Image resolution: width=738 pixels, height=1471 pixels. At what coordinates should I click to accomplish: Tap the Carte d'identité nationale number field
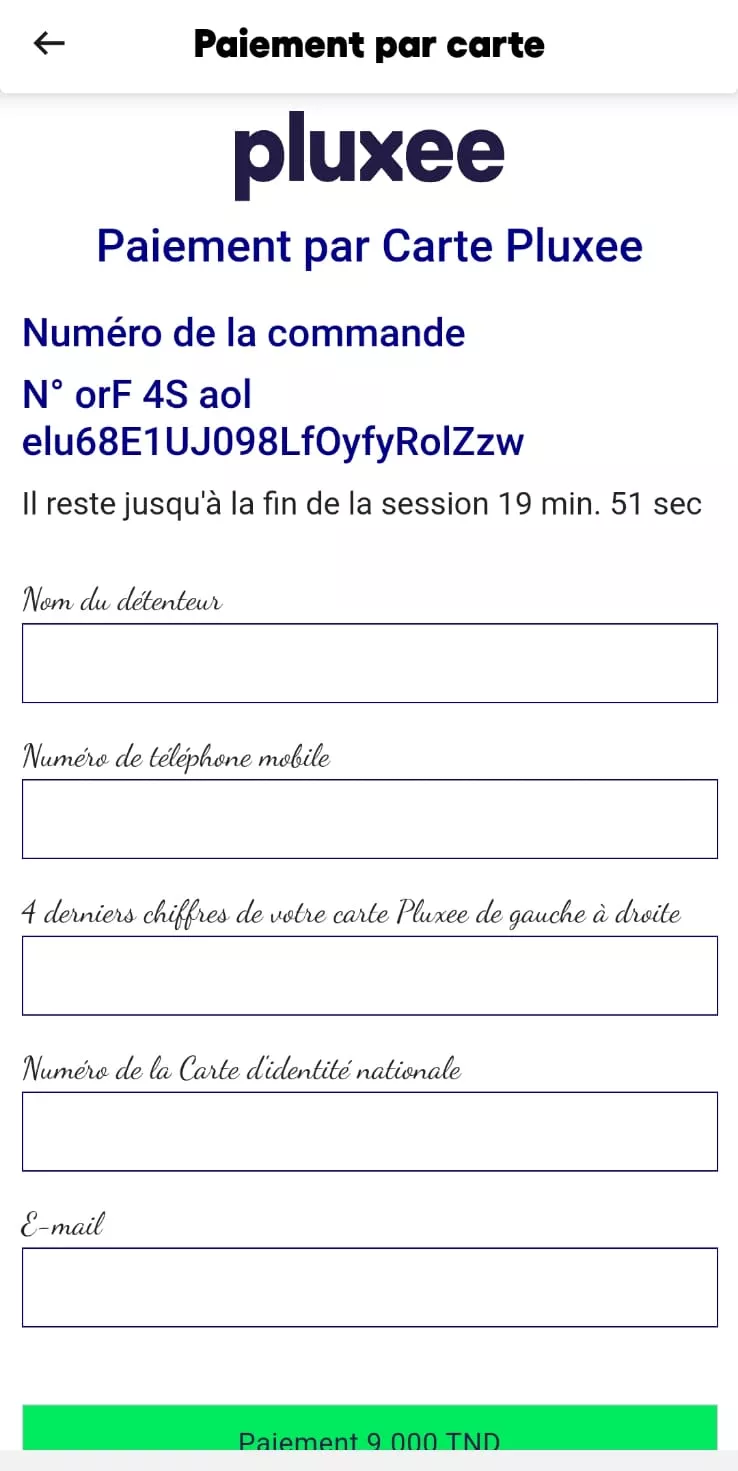tap(369, 1131)
